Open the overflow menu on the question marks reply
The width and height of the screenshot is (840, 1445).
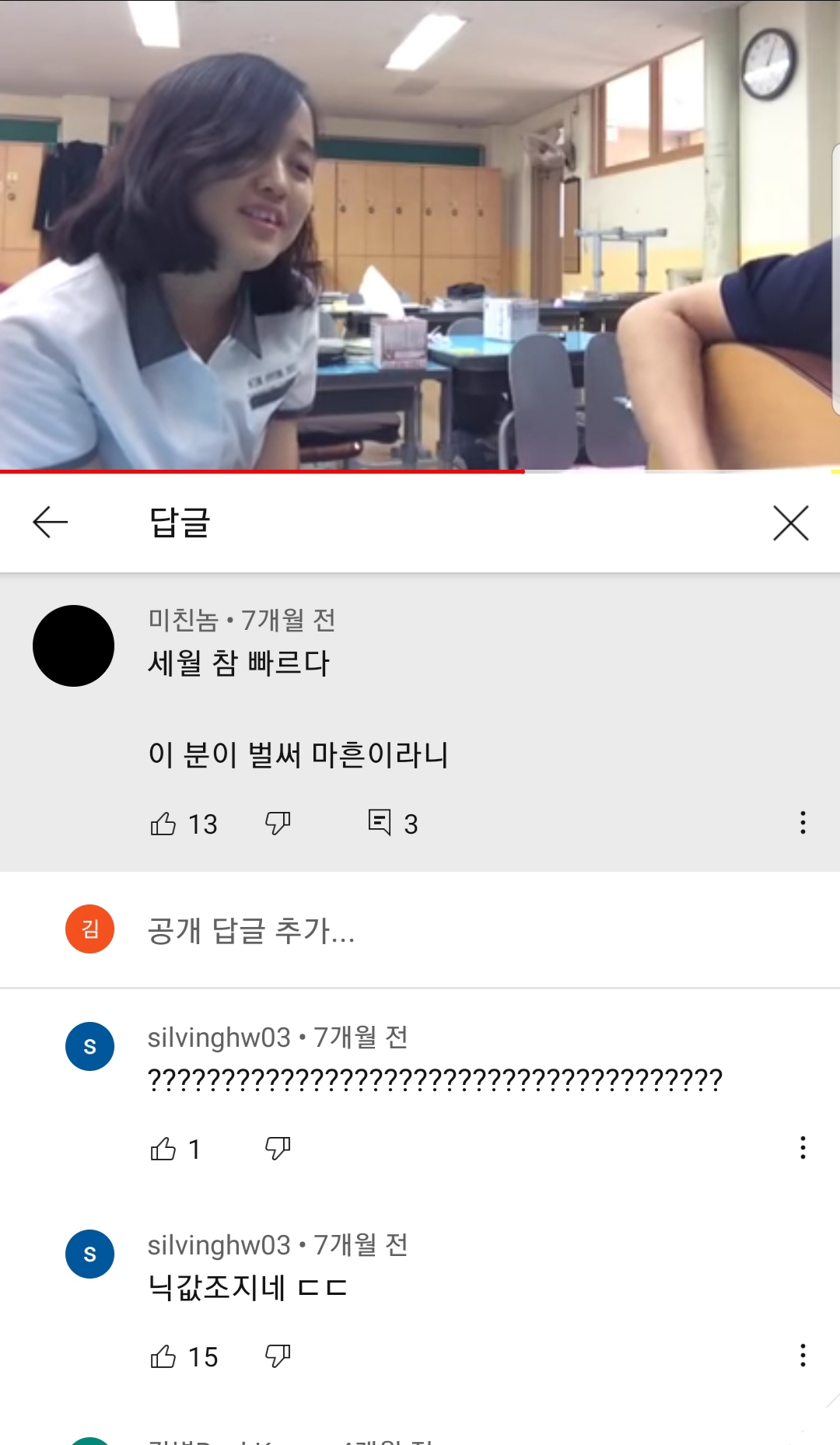click(x=803, y=1148)
